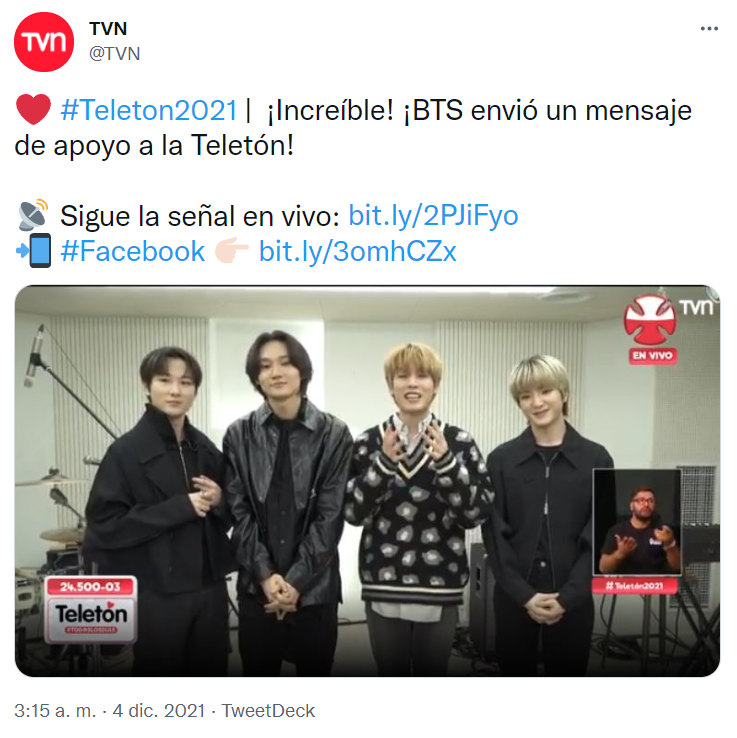The width and height of the screenshot is (737, 738).
Task: Open the attached Teletón broadcast image
Action: coord(367,480)
